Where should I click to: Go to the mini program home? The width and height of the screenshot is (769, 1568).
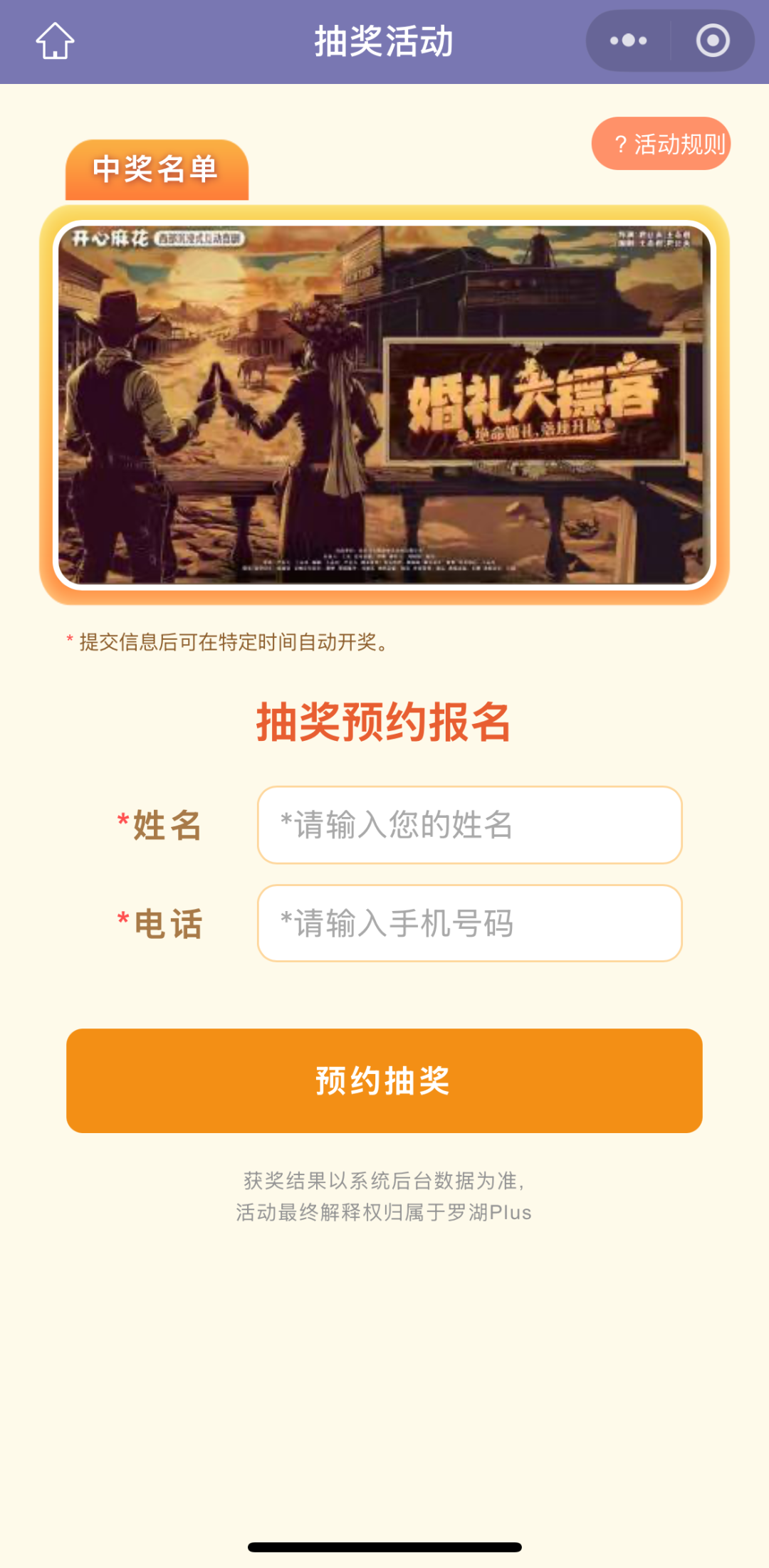(55, 41)
